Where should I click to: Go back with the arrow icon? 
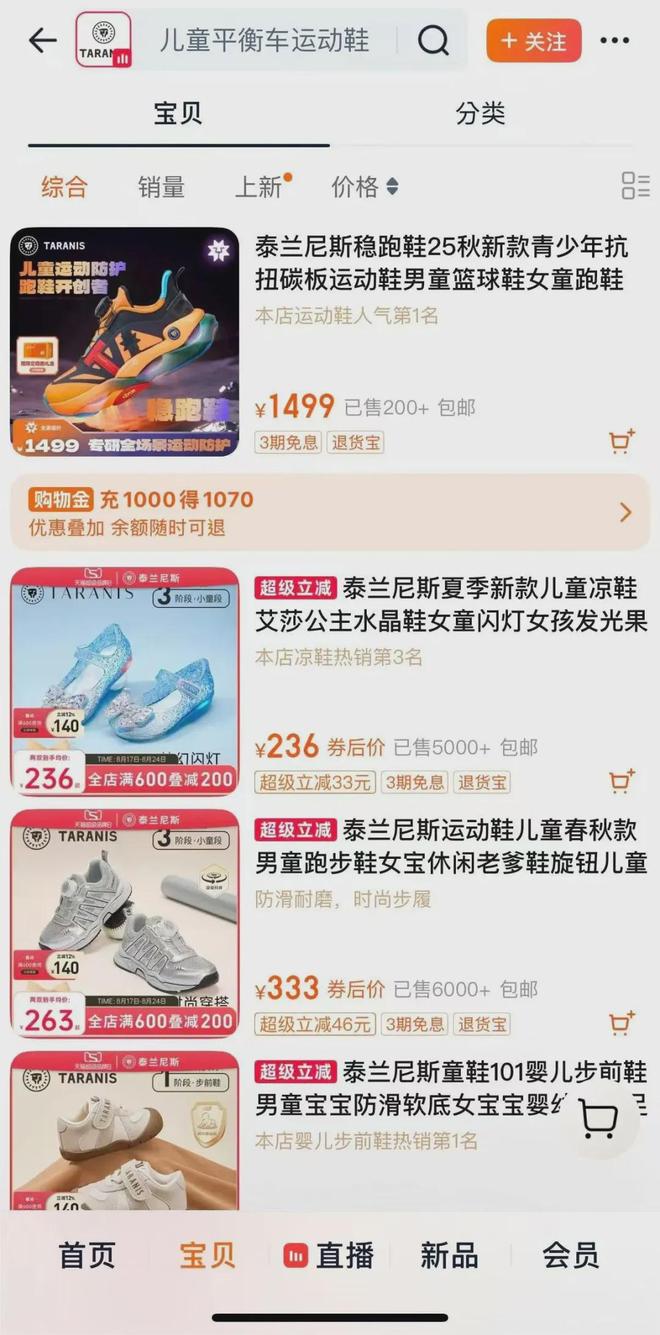43,41
